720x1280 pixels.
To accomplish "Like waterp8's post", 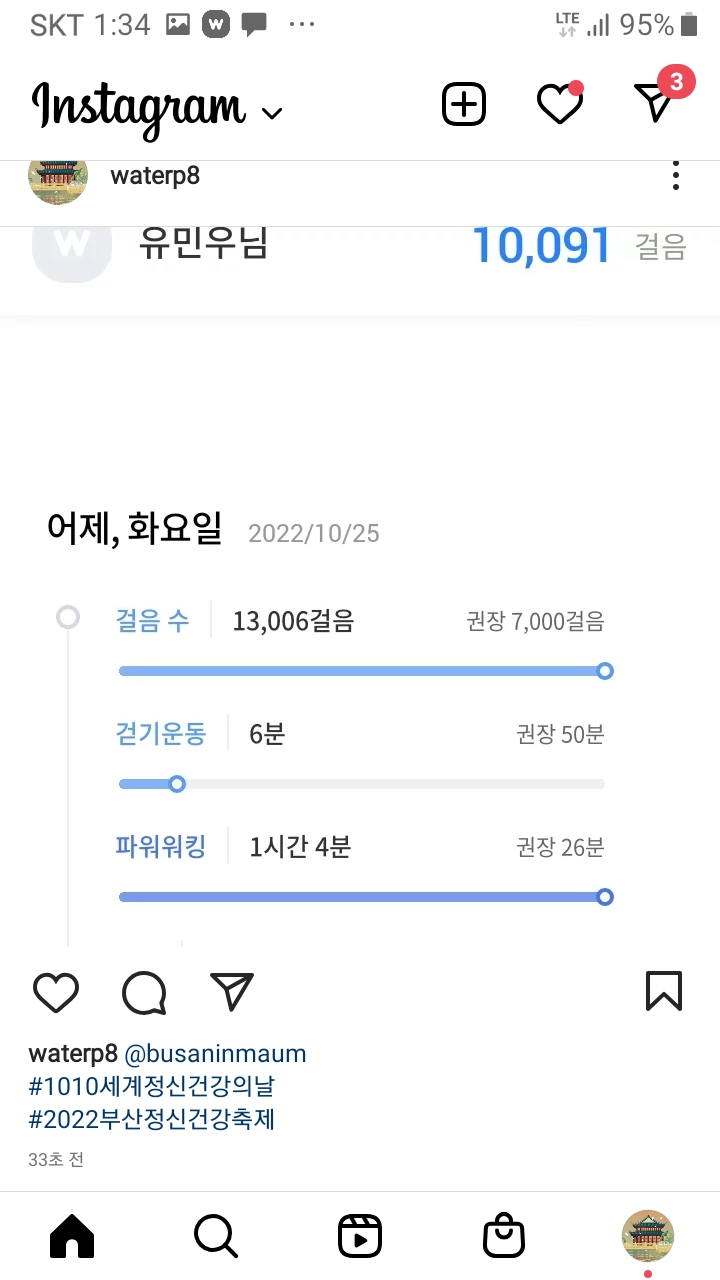I will 56,992.
